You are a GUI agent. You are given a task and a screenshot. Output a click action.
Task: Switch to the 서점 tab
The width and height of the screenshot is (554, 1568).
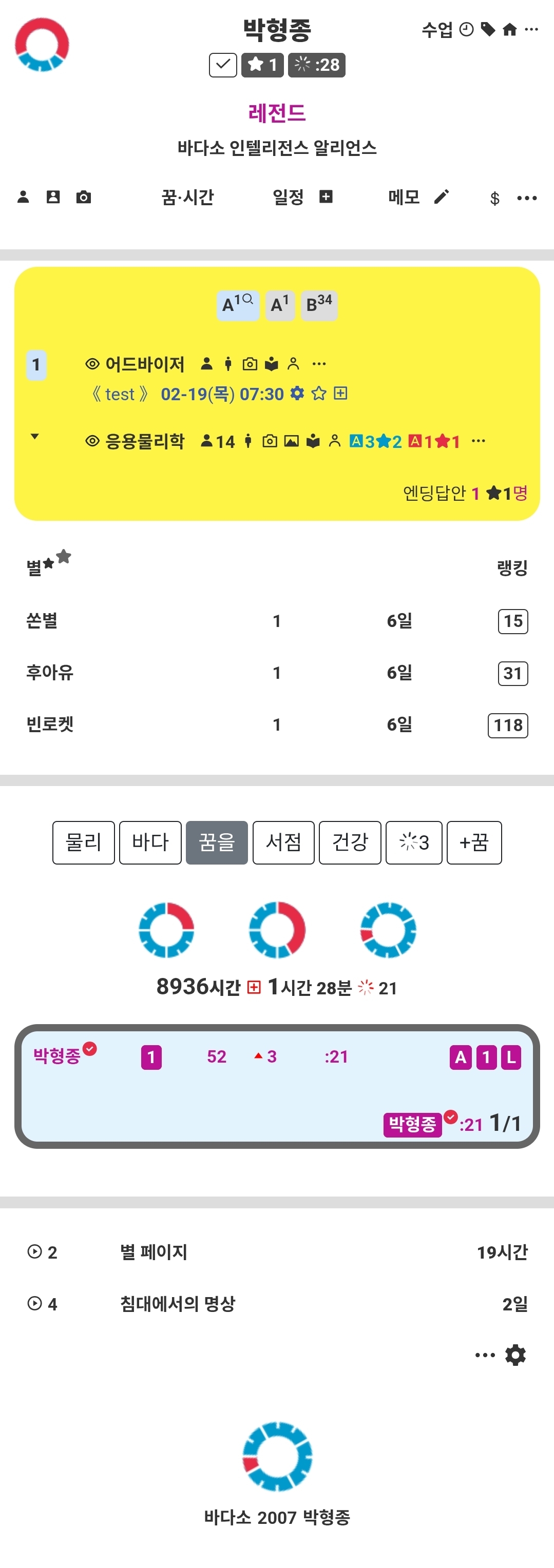[284, 842]
